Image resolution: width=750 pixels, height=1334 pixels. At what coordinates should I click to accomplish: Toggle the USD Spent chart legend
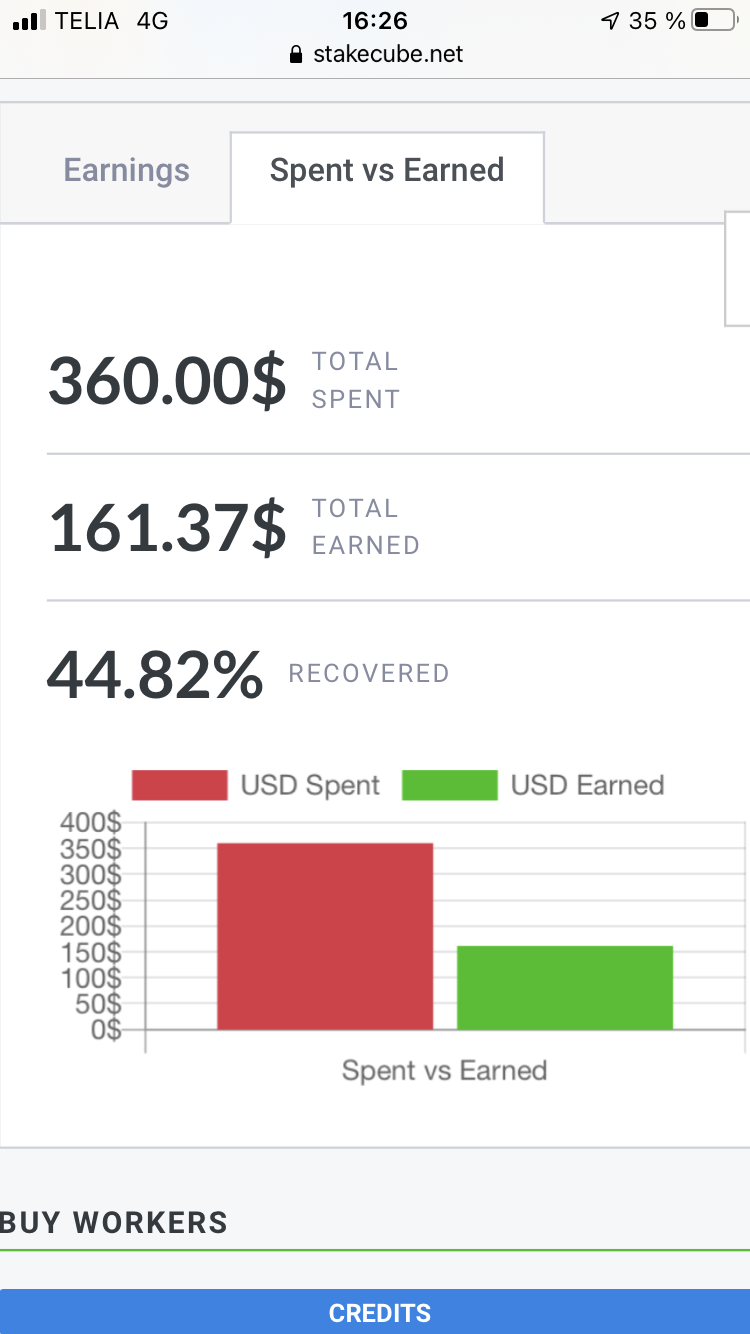(x=256, y=785)
